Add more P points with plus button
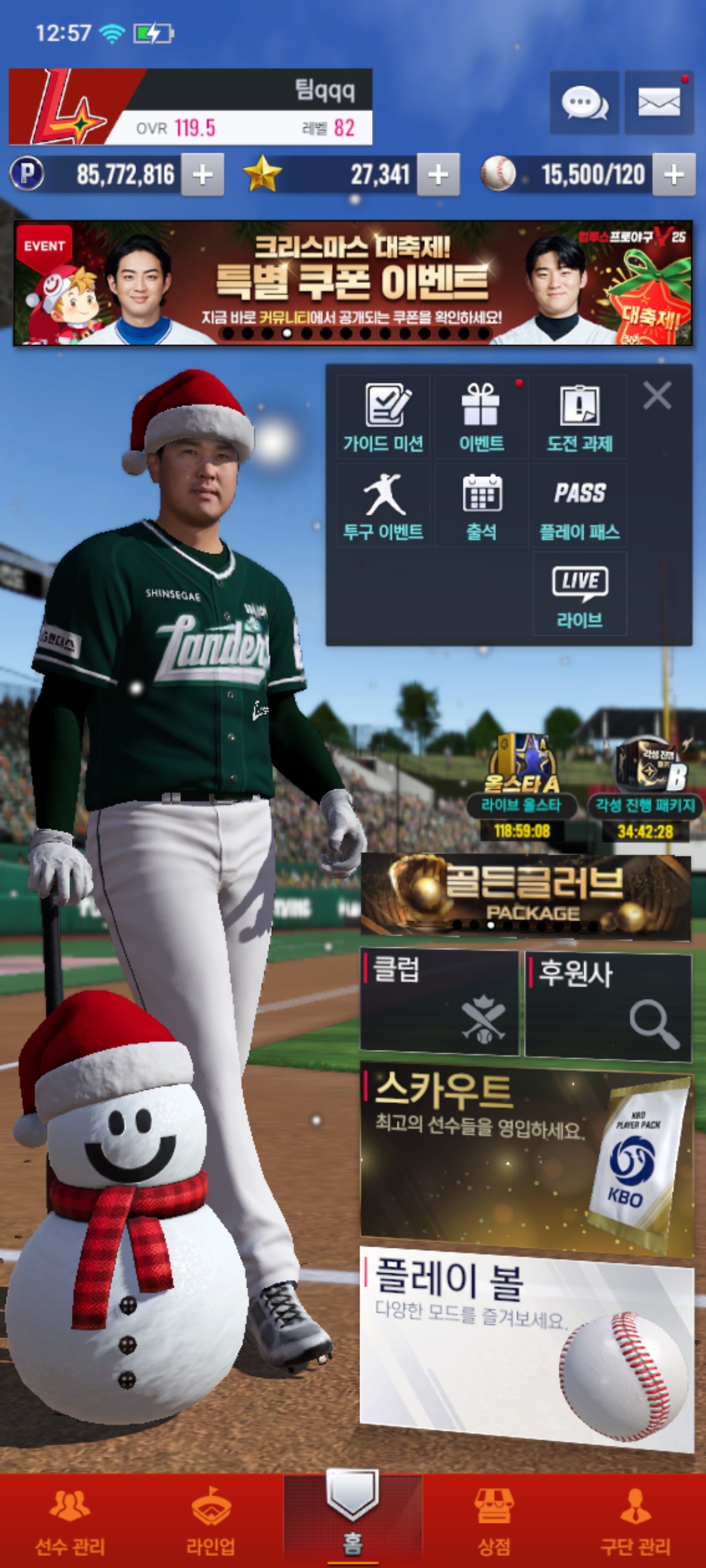 coord(203,174)
